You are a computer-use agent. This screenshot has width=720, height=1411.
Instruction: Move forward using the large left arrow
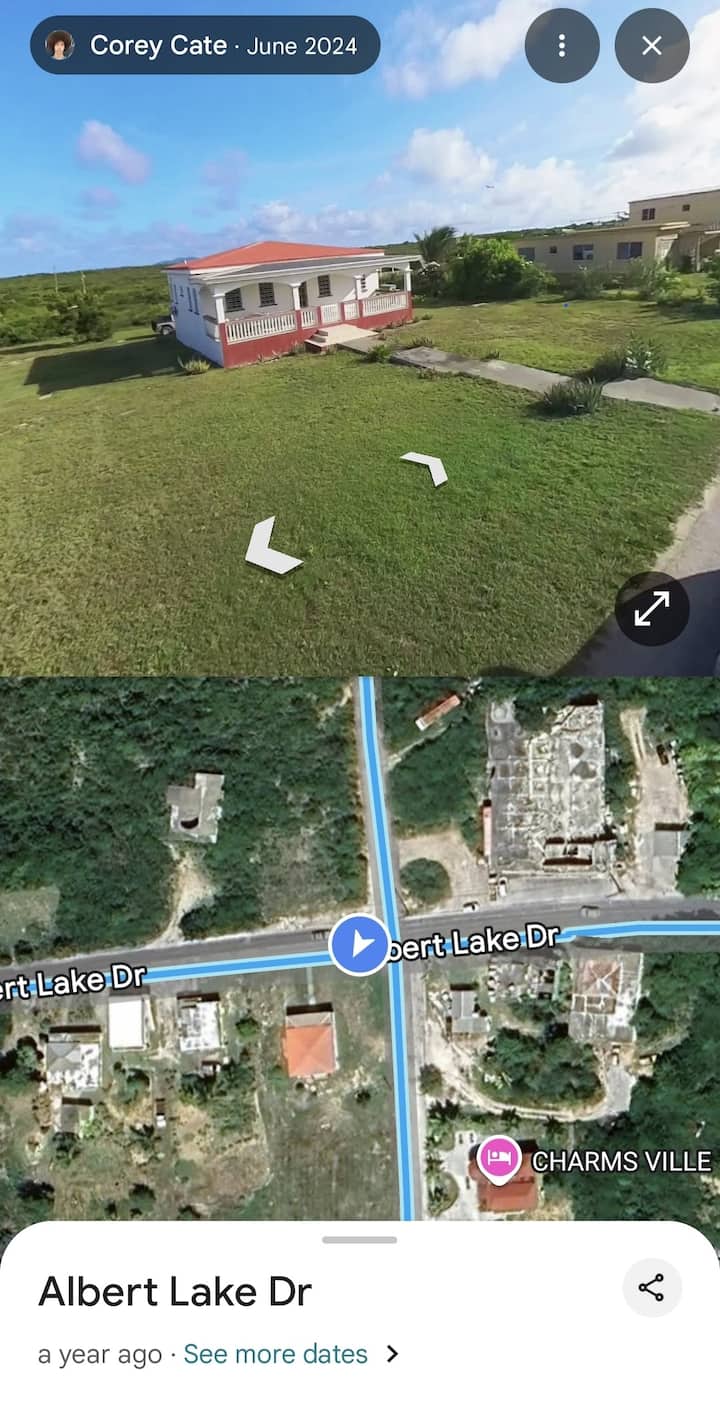click(271, 547)
